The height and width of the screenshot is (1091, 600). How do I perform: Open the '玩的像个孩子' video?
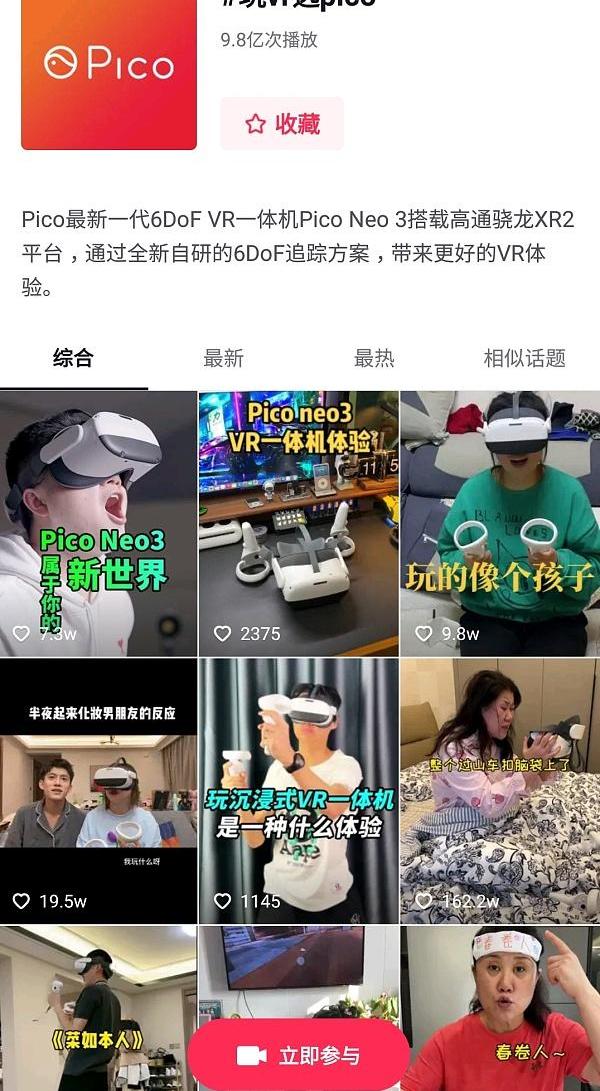click(500, 522)
